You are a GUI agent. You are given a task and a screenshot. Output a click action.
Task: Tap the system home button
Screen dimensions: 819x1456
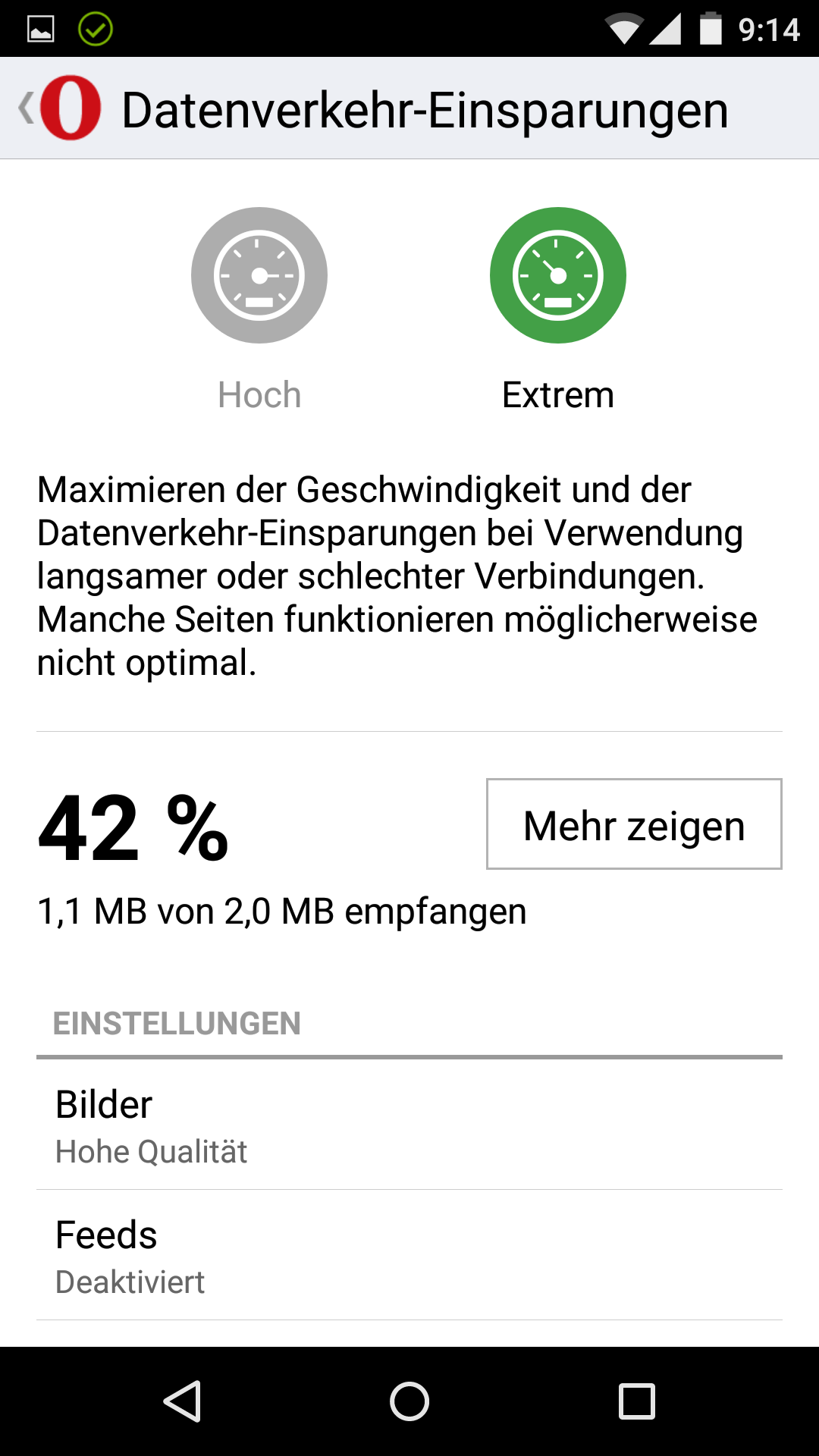(409, 1401)
